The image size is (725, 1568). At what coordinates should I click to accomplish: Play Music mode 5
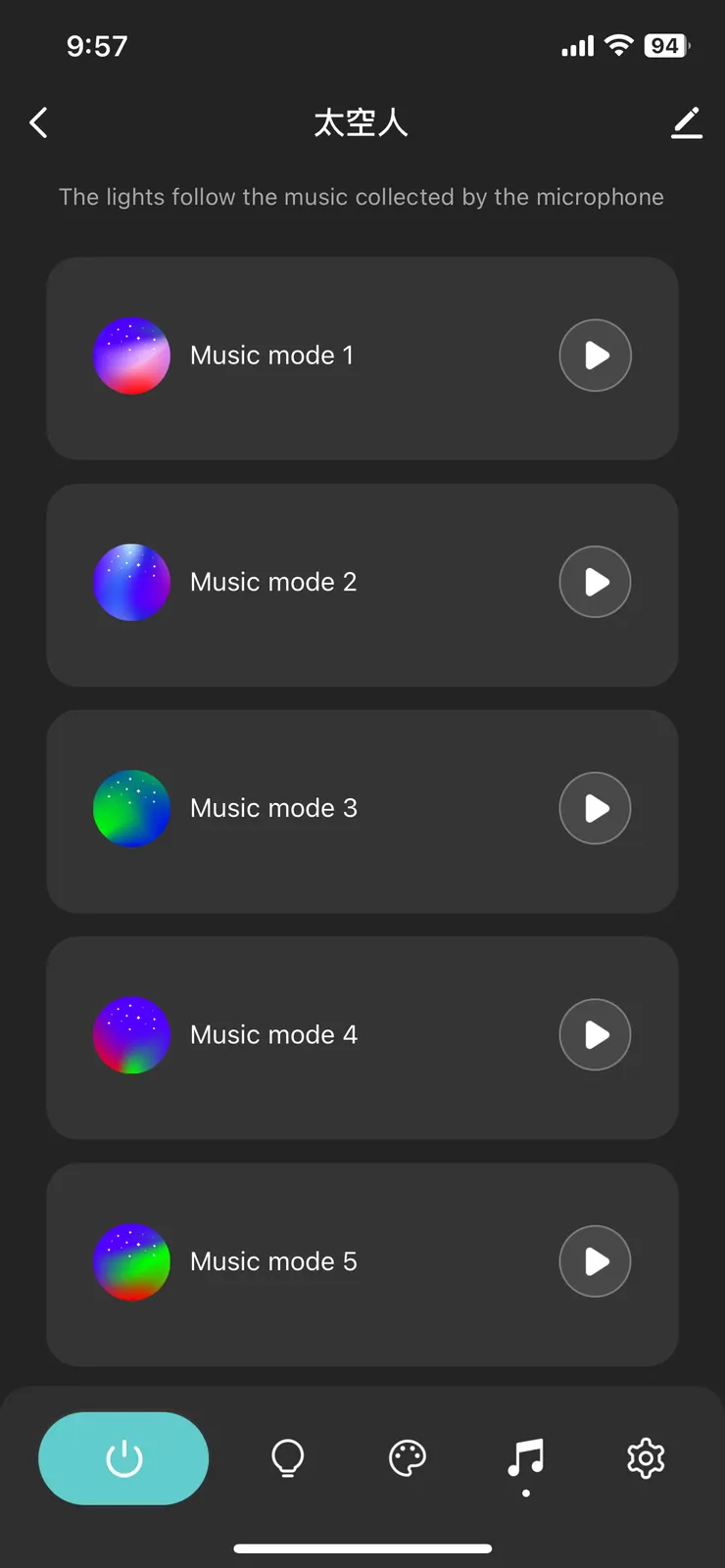click(x=595, y=1261)
